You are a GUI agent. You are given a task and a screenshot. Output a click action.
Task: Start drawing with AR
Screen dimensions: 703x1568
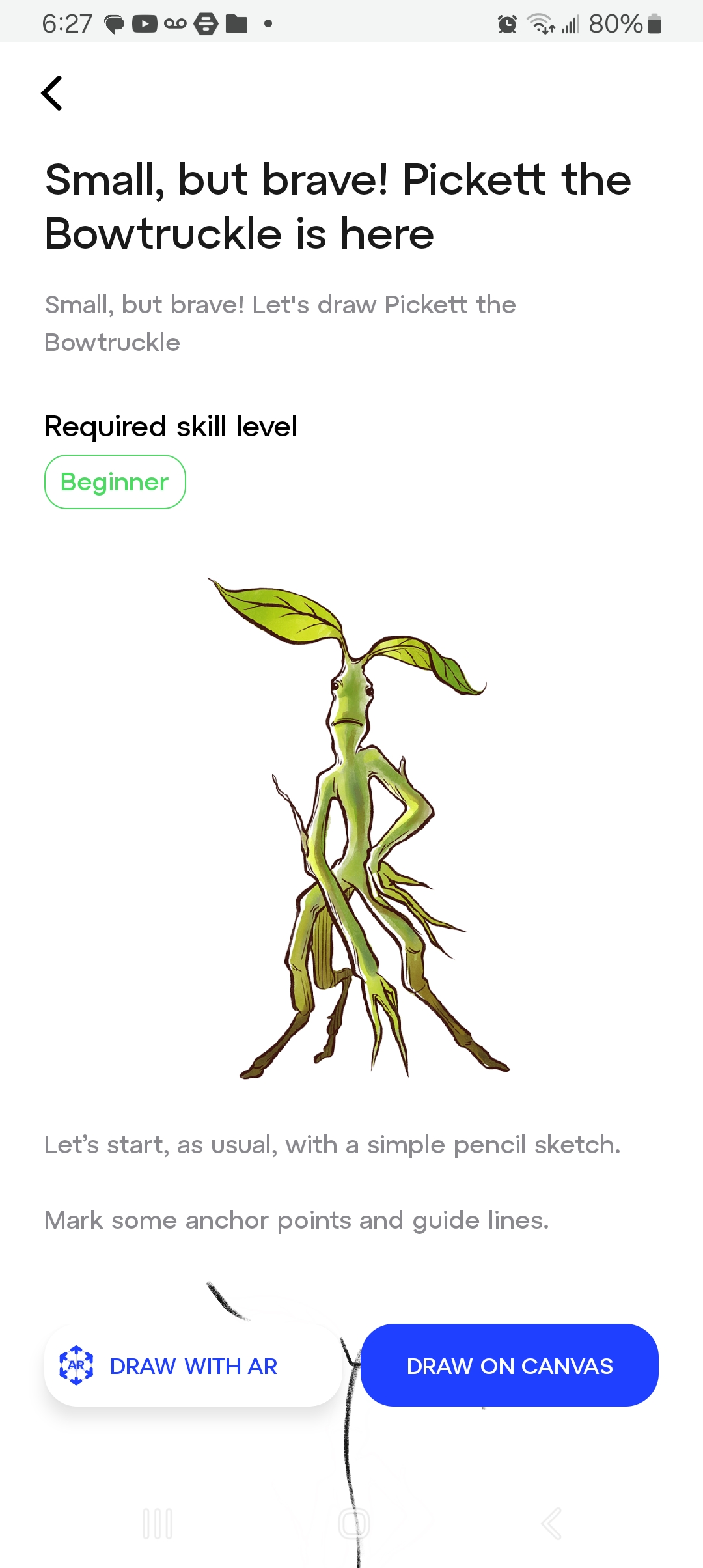193,1365
